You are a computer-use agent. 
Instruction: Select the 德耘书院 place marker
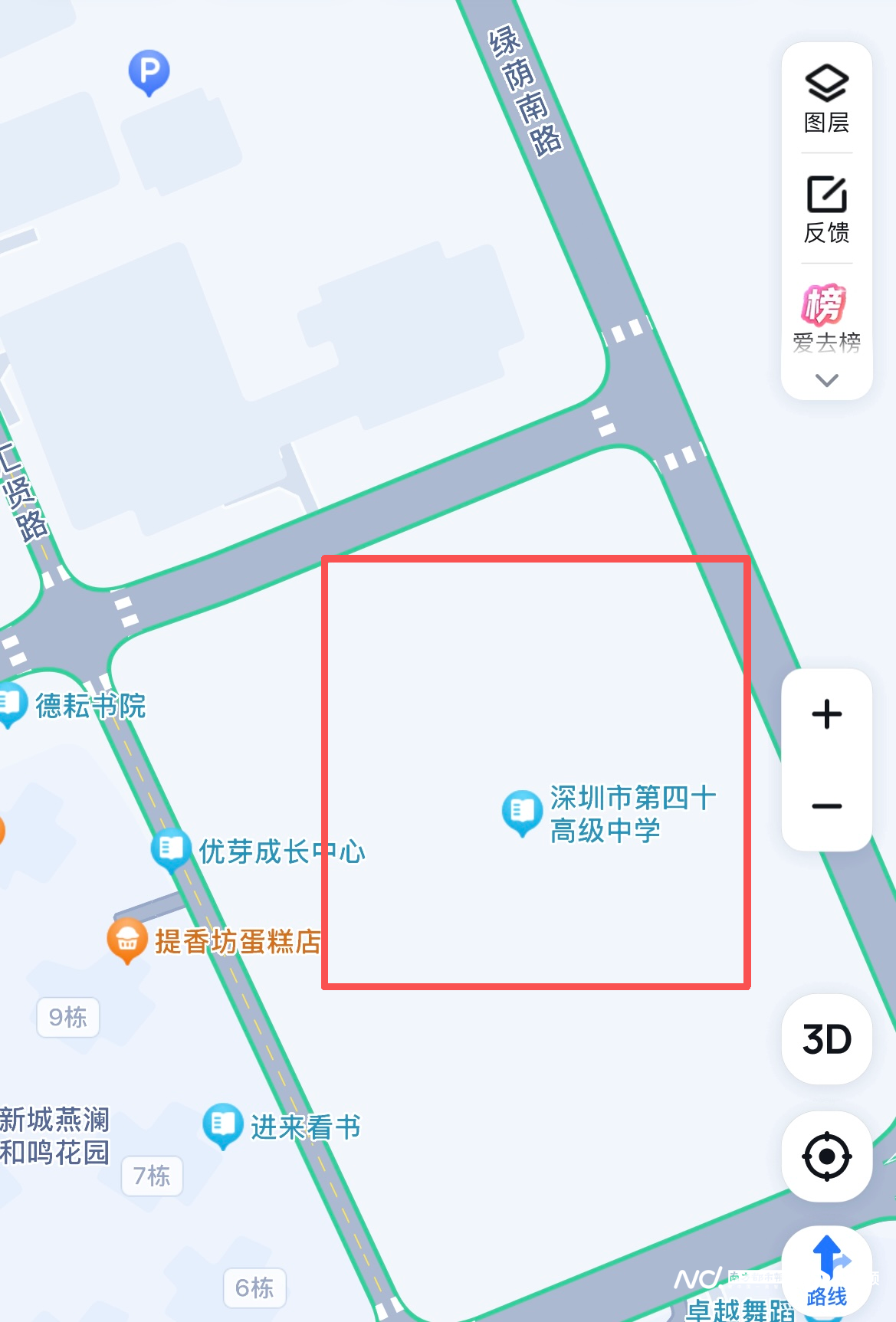coord(11,704)
